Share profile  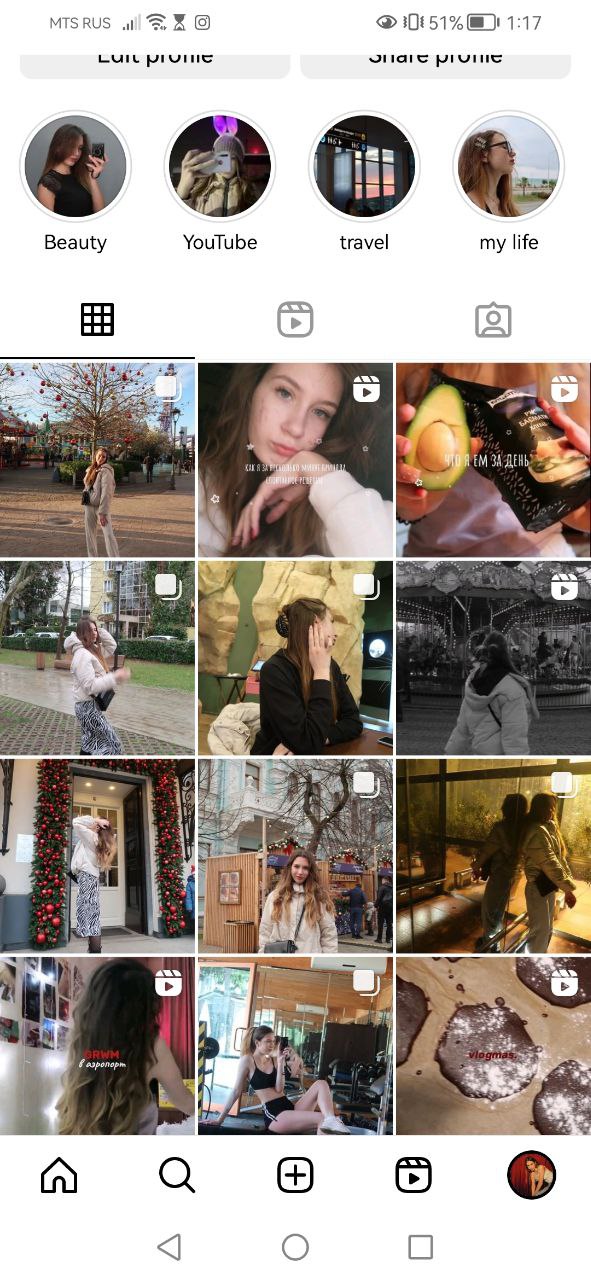[435, 59]
